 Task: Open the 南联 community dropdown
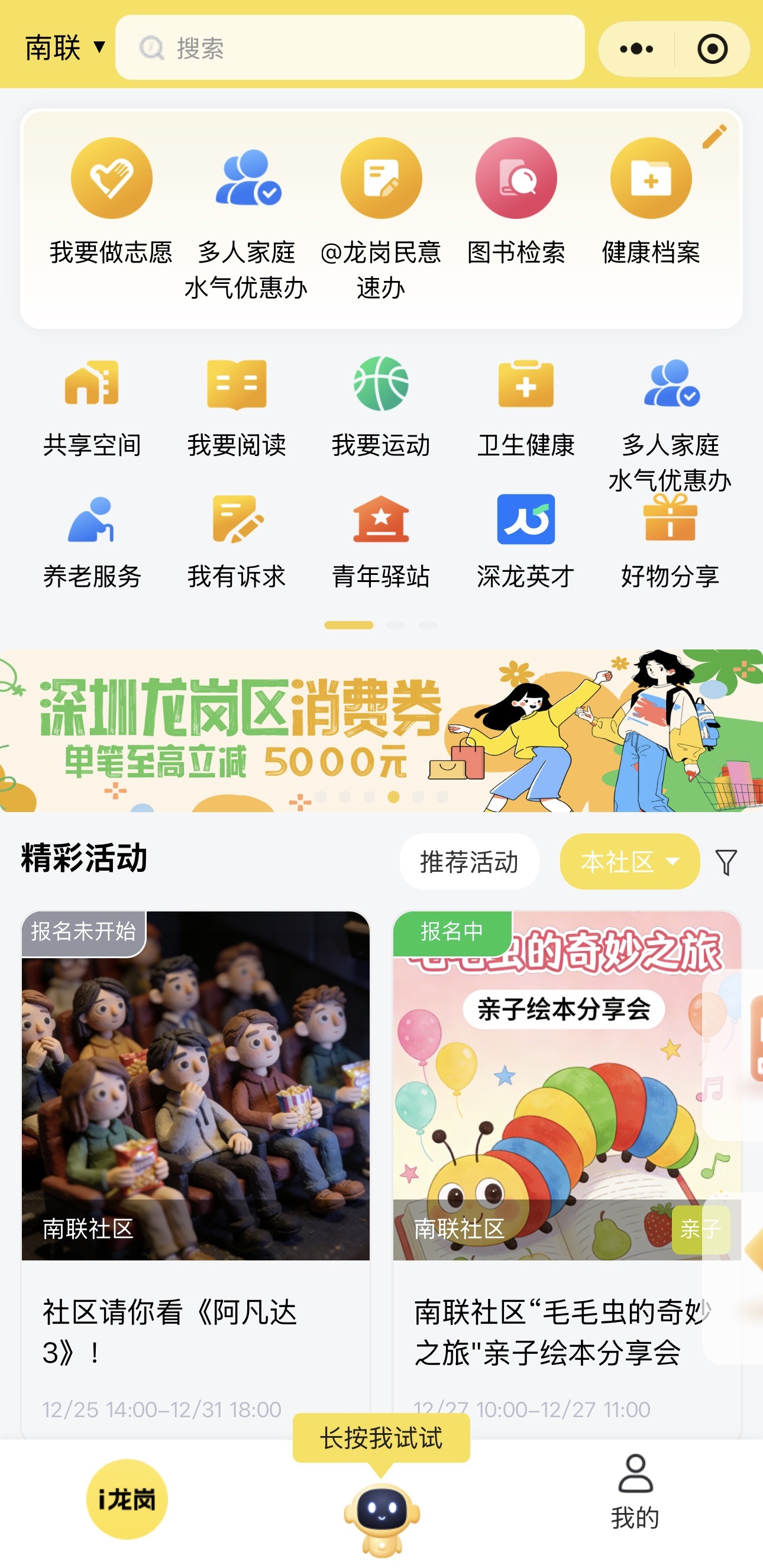(x=64, y=47)
